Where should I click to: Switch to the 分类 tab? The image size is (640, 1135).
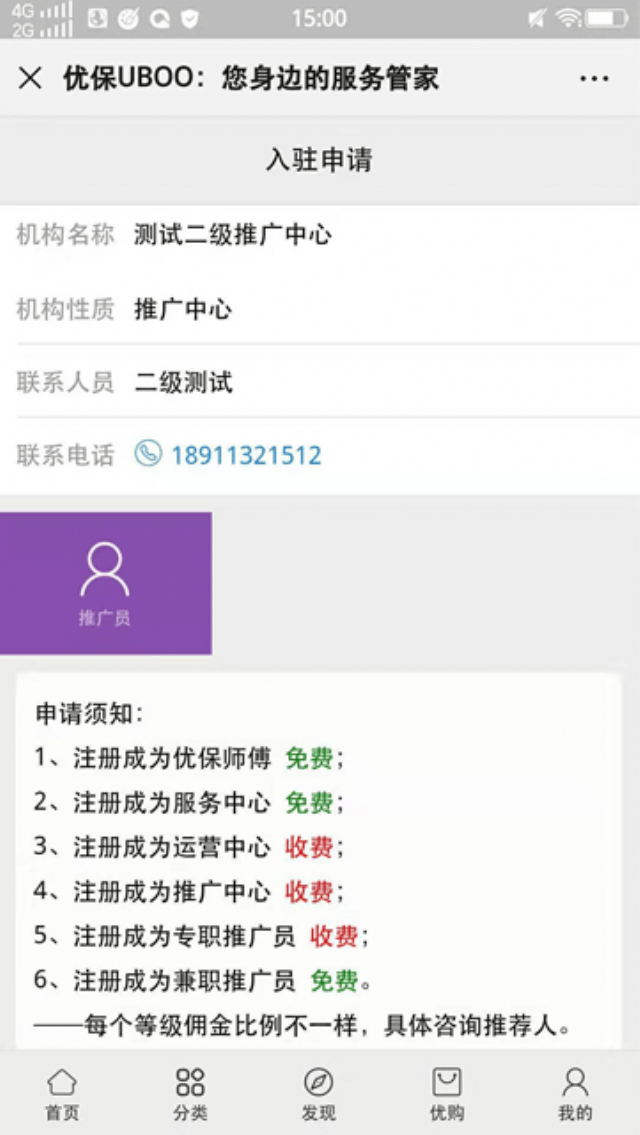[x=190, y=1093]
